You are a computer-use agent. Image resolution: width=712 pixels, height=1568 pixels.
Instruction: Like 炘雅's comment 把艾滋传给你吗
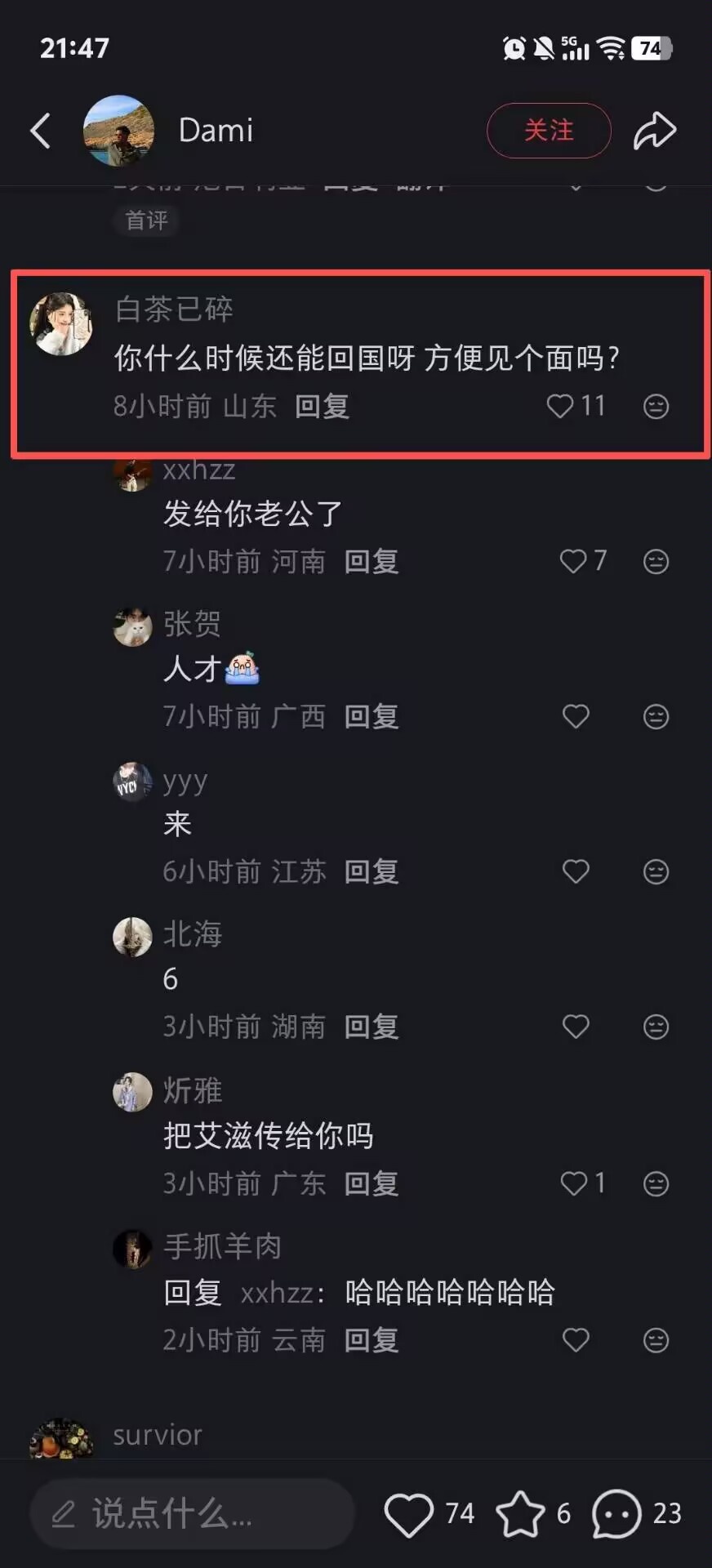(574, 1183)
